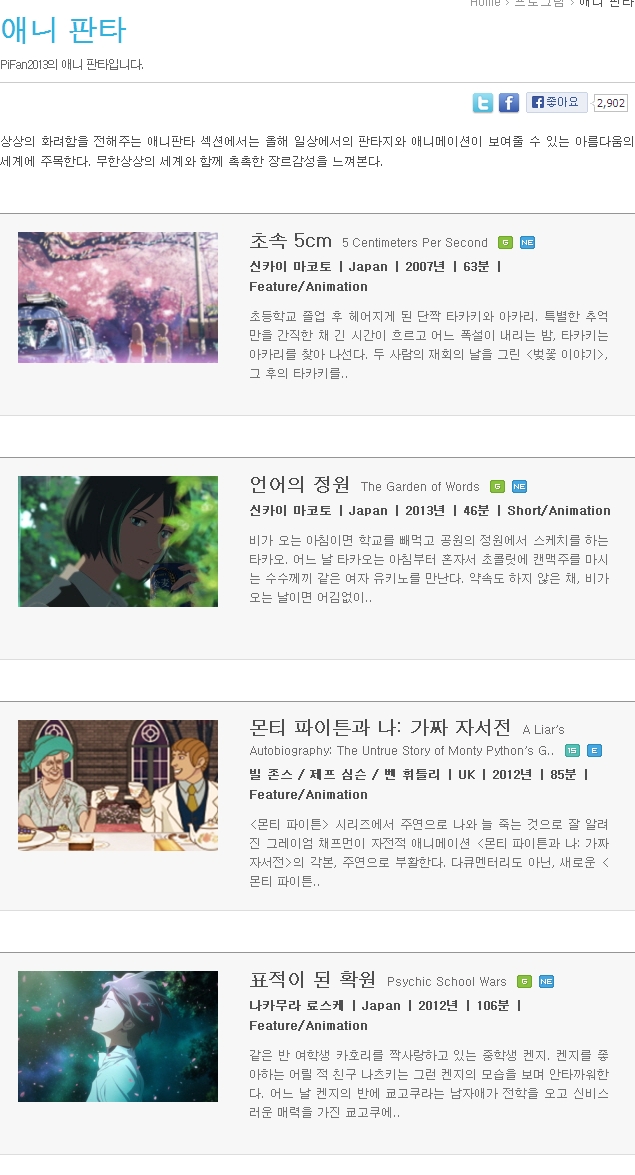Share this page on Twitter
Viewport: 635px width, 1175px height.
click(482, 103)
